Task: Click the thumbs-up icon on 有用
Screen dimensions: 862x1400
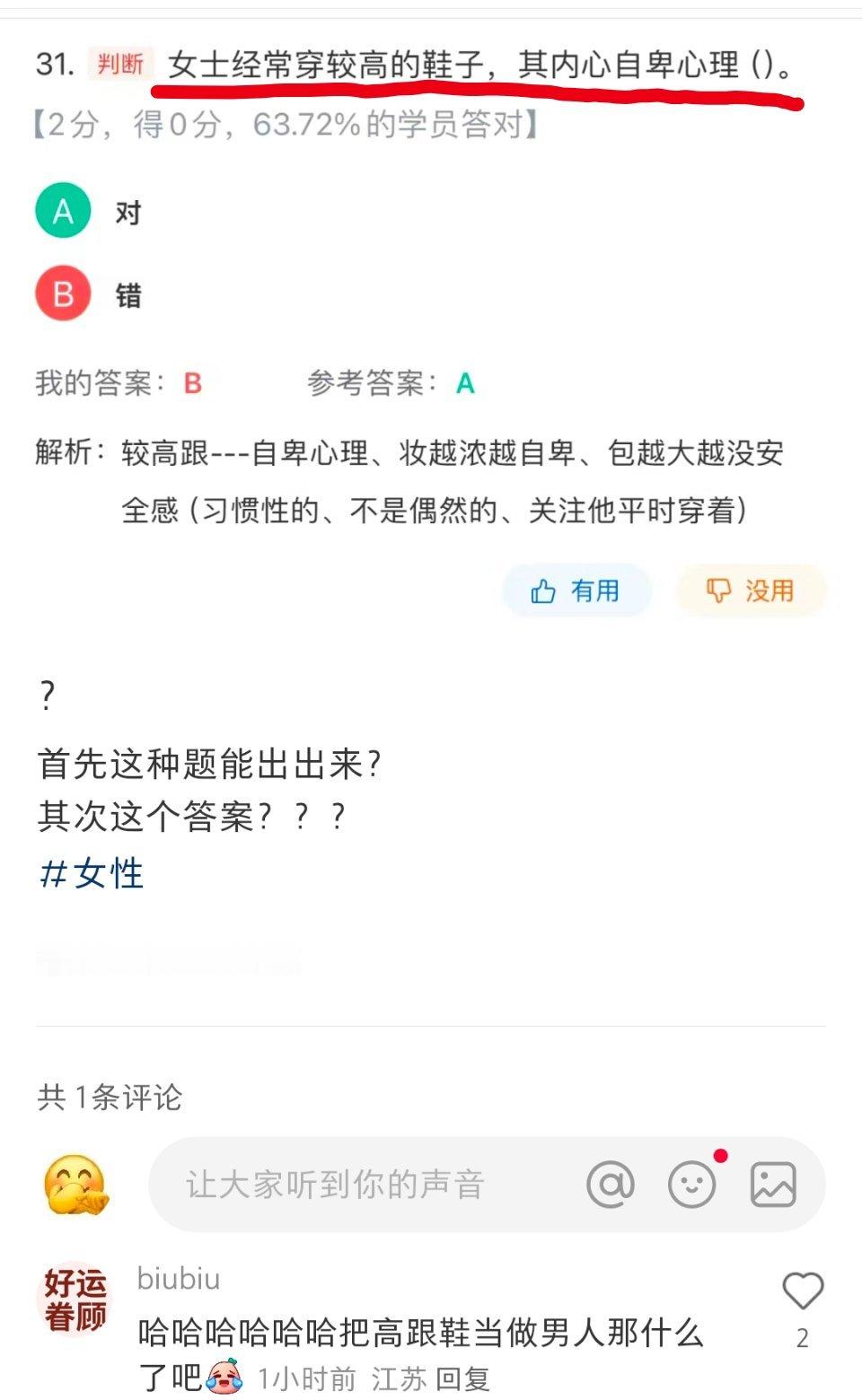Action: coord(543,591)
